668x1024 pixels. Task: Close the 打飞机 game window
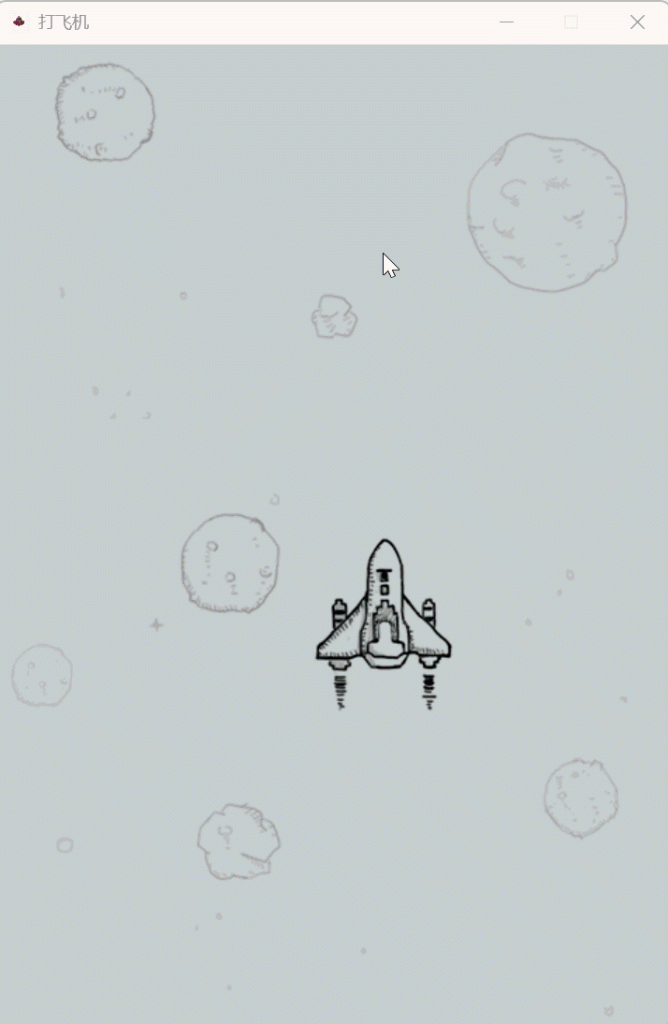pos(637,22)
